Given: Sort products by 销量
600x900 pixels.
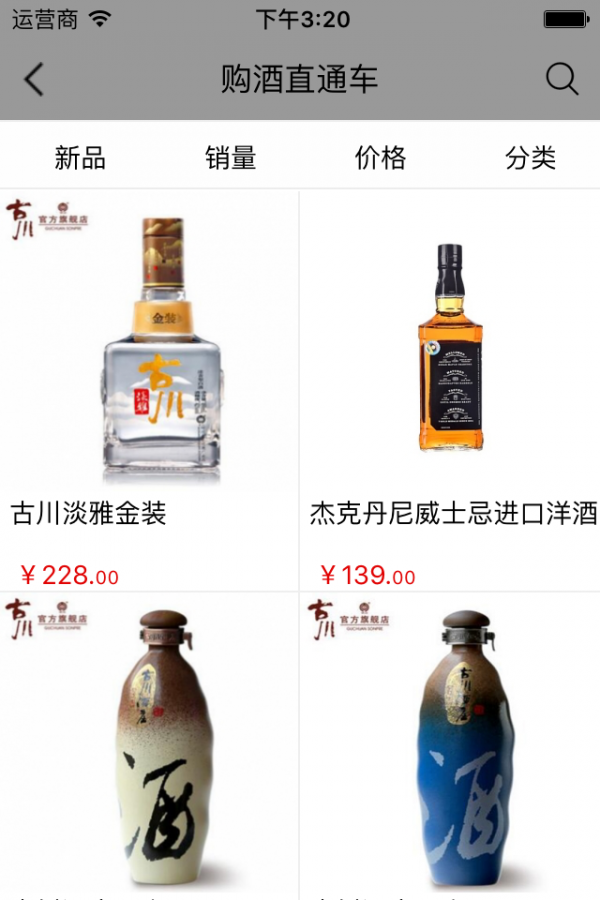Looking at the screenshot, I should pyautogui.click(x=231, y=157).
